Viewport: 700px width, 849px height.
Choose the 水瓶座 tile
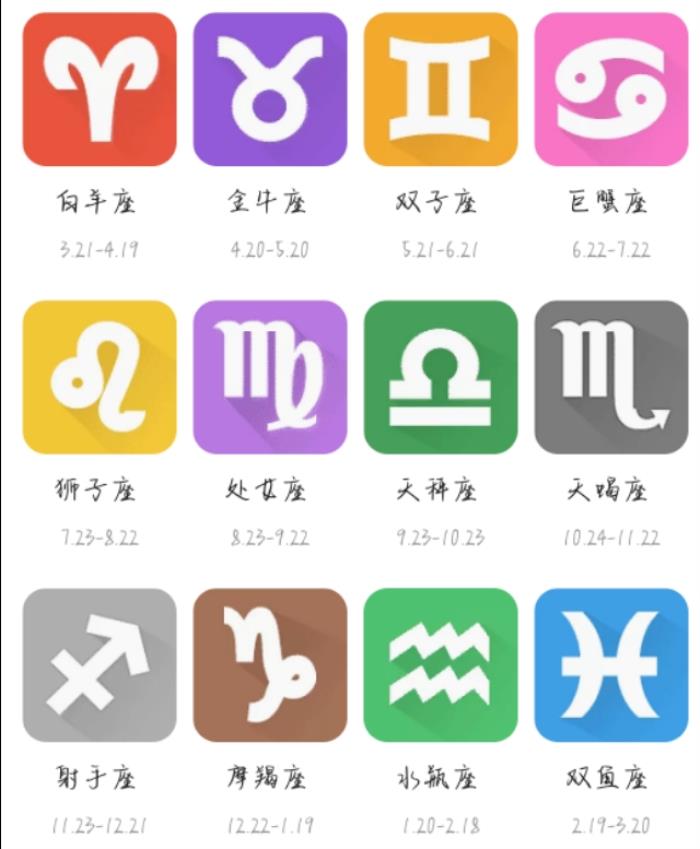(441, 665)
